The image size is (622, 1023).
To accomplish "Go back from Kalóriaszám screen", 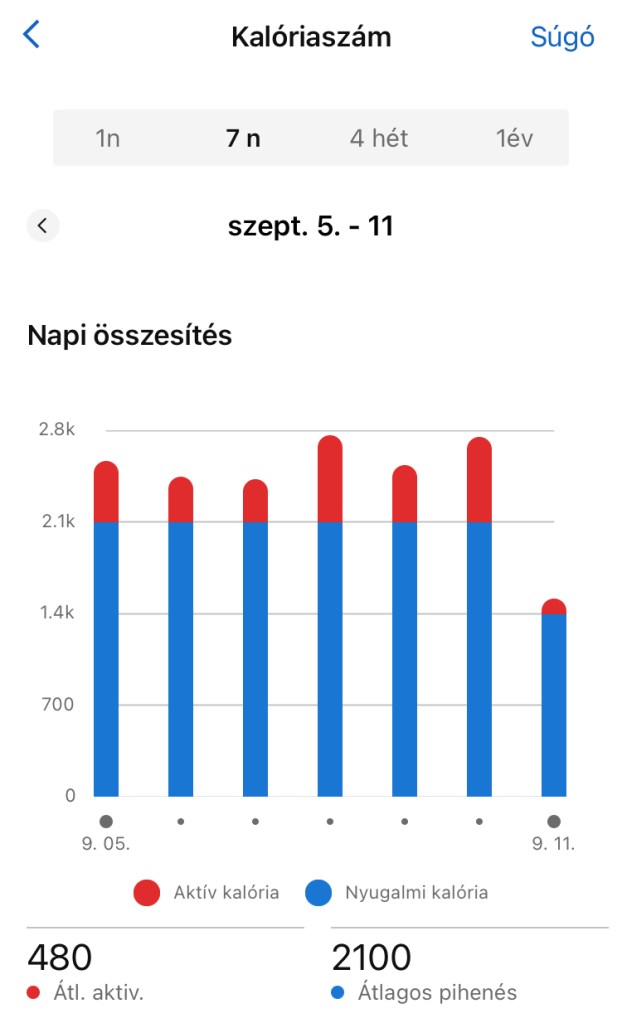I will click(x=32, y=36).
